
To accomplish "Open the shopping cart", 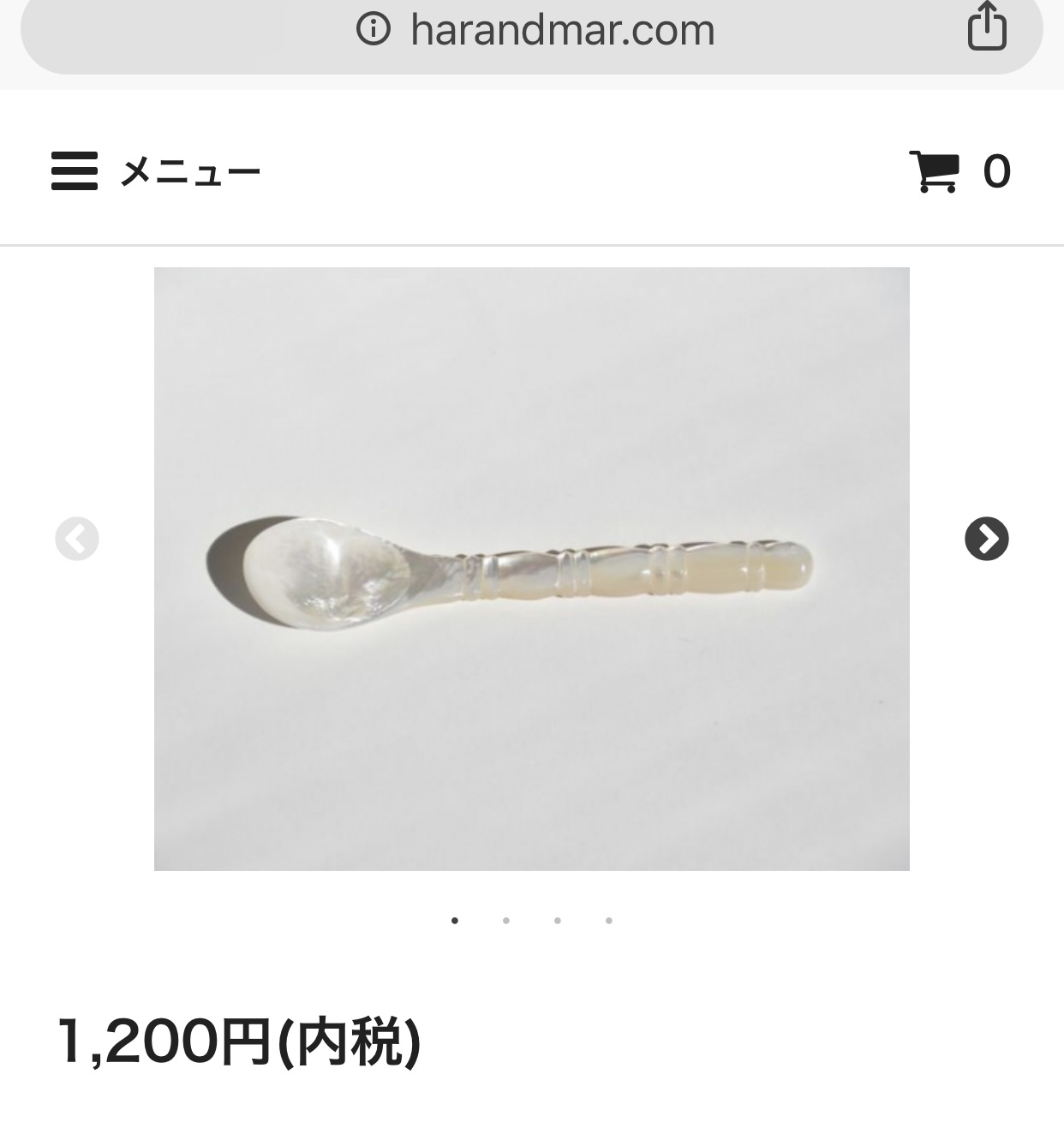I will [959, 171].
